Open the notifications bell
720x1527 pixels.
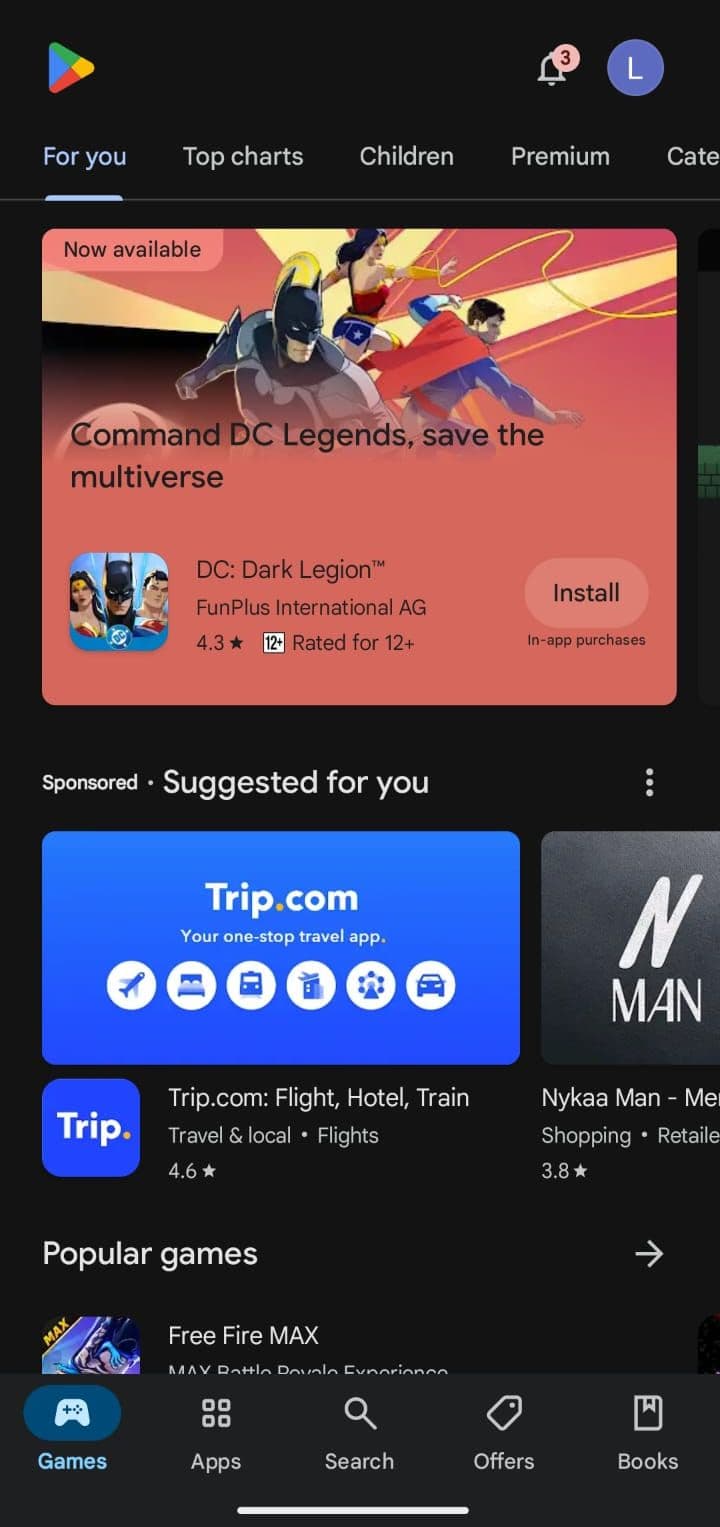(x=552, y=69)
